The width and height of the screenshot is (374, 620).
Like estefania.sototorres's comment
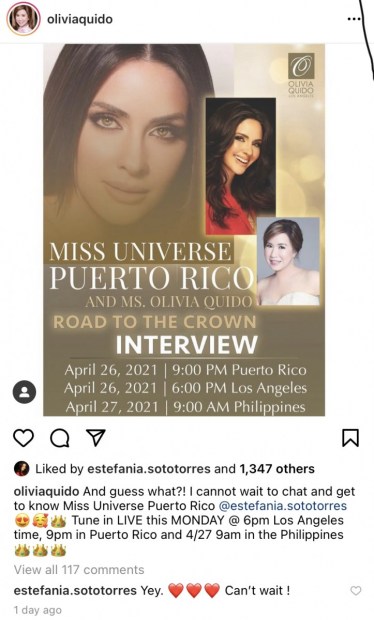point(356,591)
